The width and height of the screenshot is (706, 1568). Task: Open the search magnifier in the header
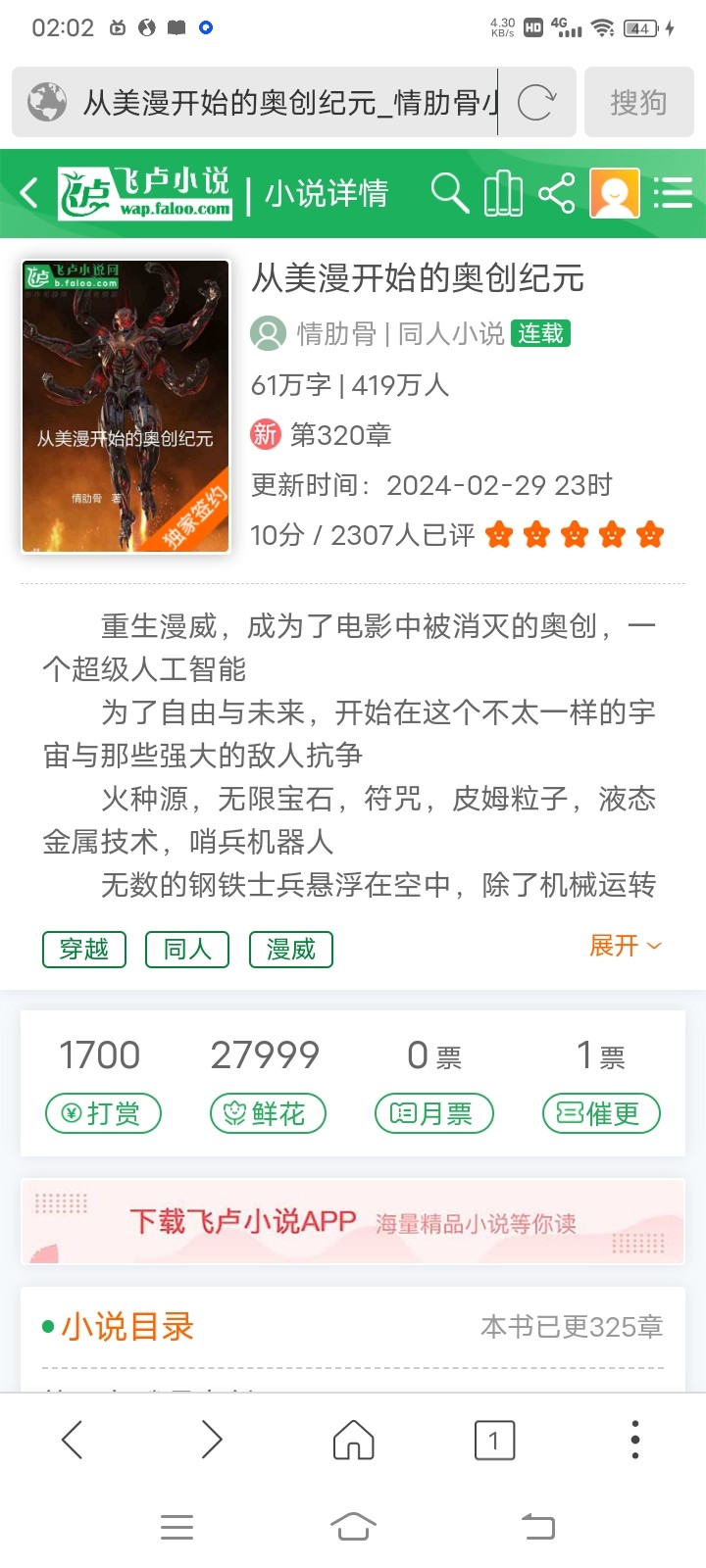click(x=449, y=193)
